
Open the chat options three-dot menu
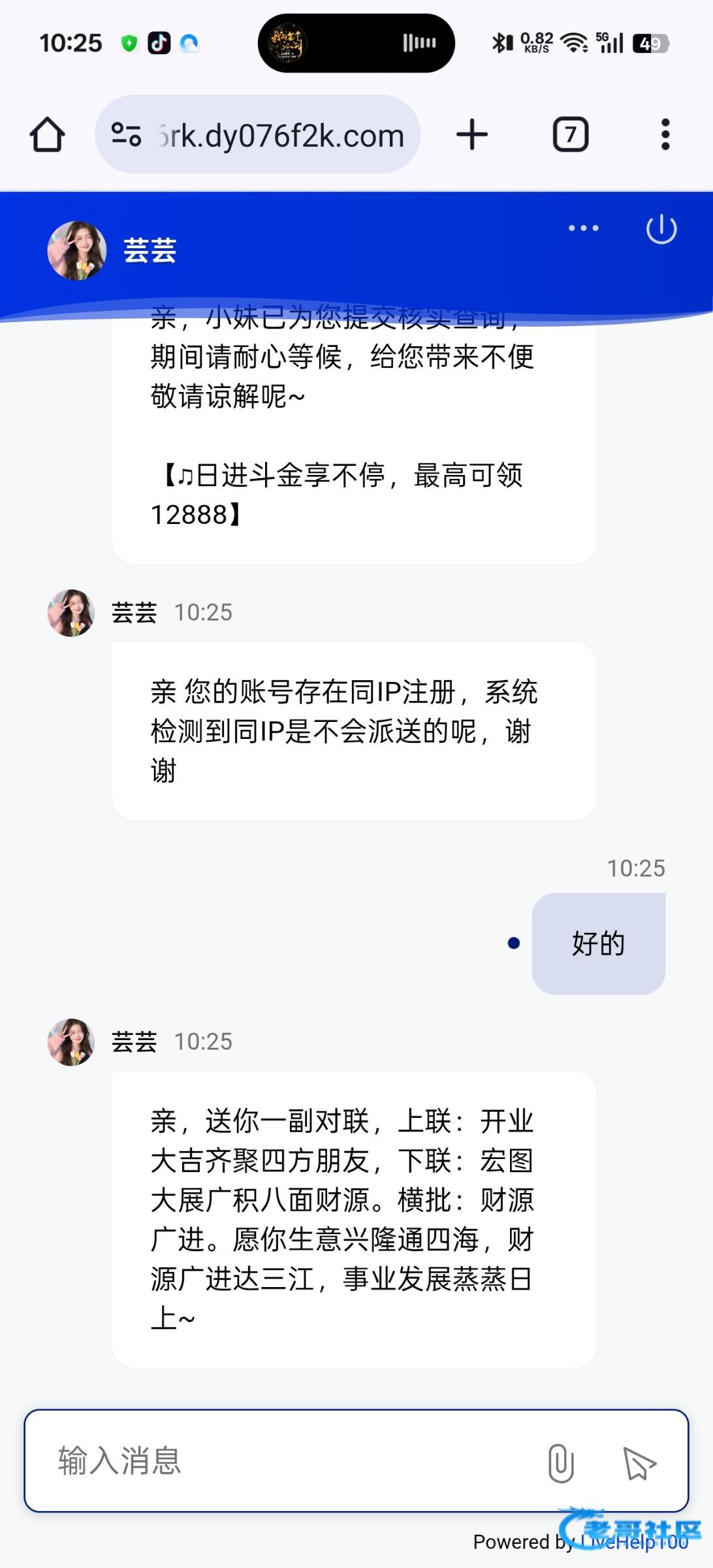pos(583,229)
